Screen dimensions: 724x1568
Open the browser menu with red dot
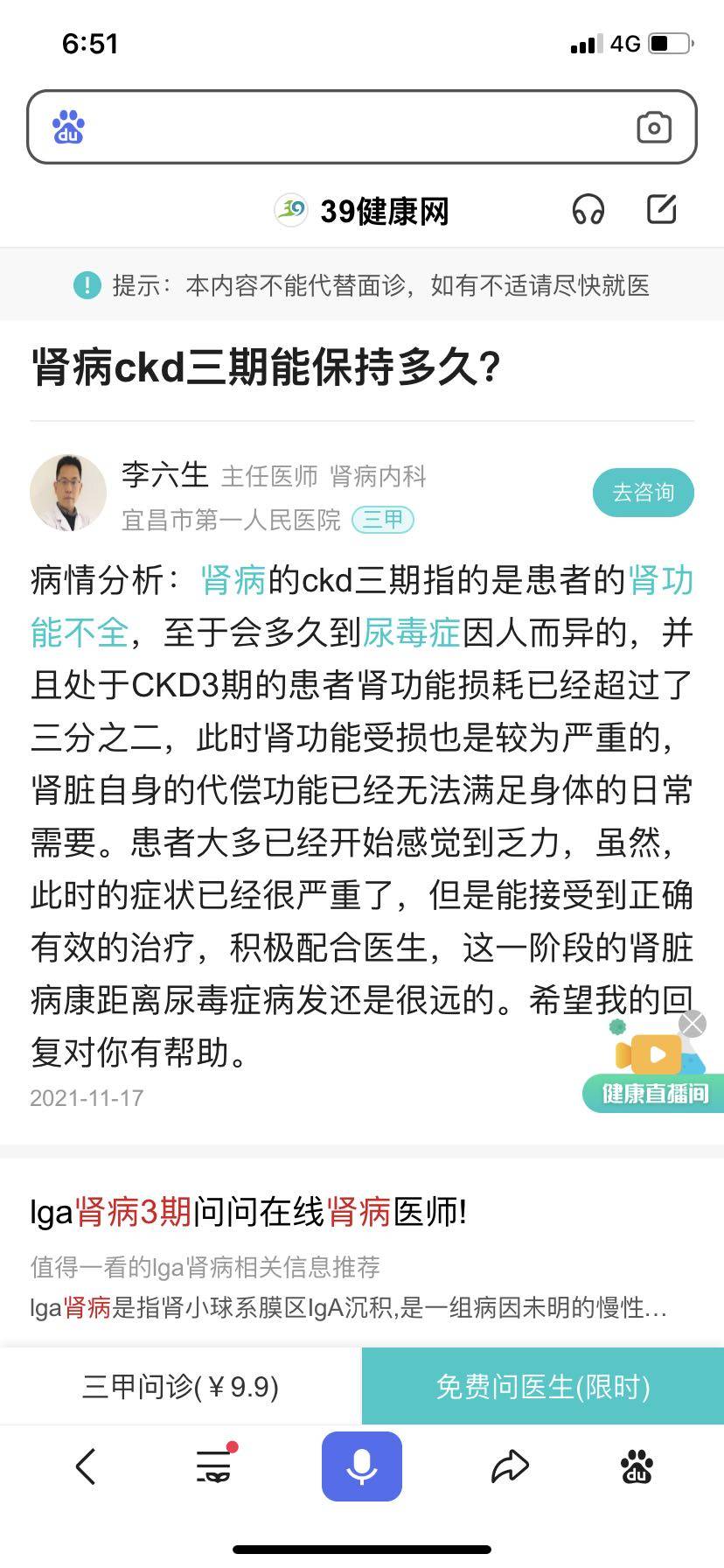click(x=213, y=1466)
